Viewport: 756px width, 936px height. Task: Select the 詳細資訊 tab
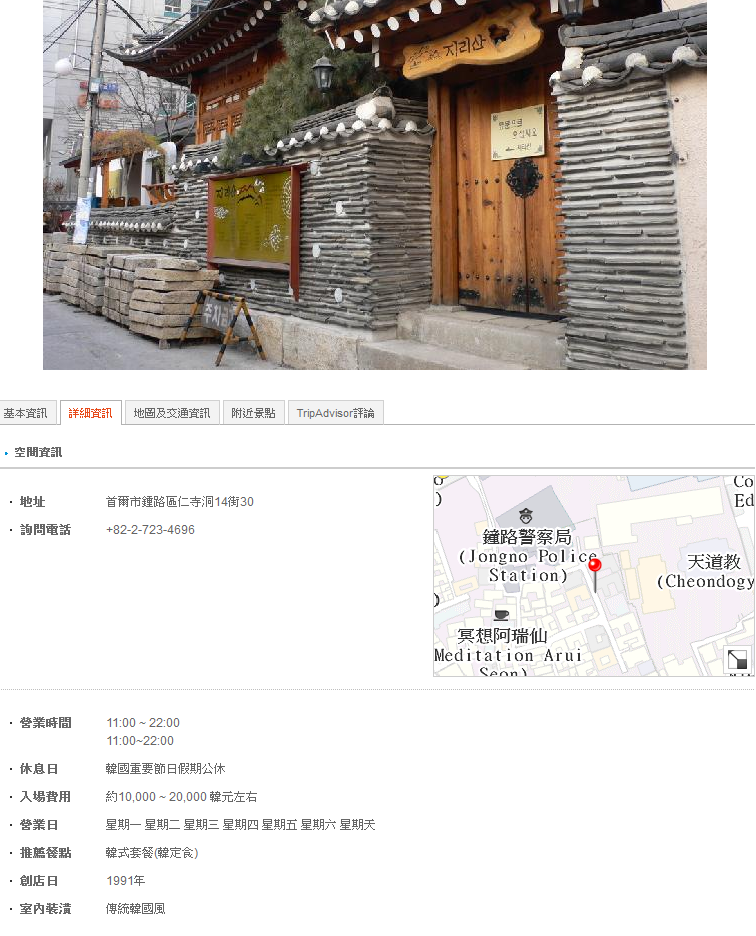90,413
